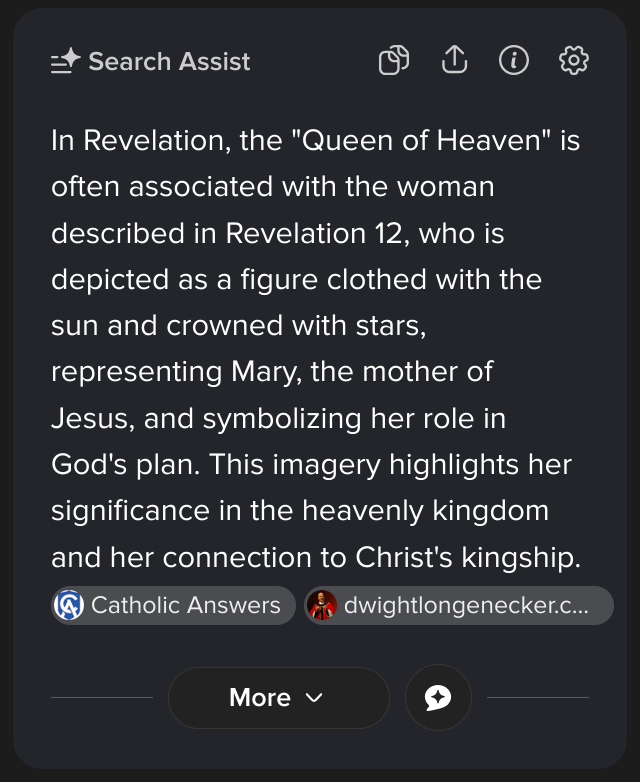Screen dimensions: 640x782
Task: Copy the Search Assist answer
Action: click(x=394, y=61)
